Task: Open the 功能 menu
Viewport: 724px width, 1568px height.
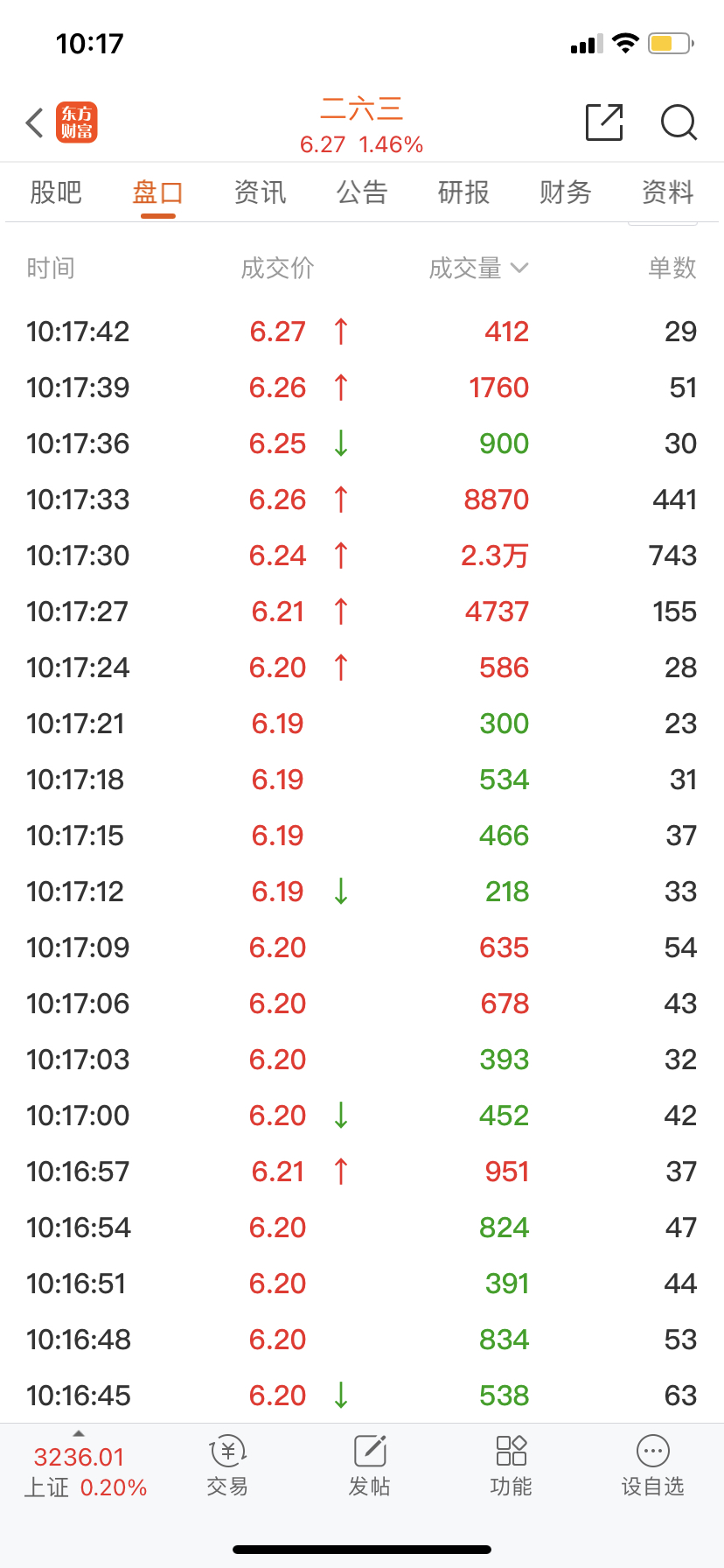Action: [511, 1466]
